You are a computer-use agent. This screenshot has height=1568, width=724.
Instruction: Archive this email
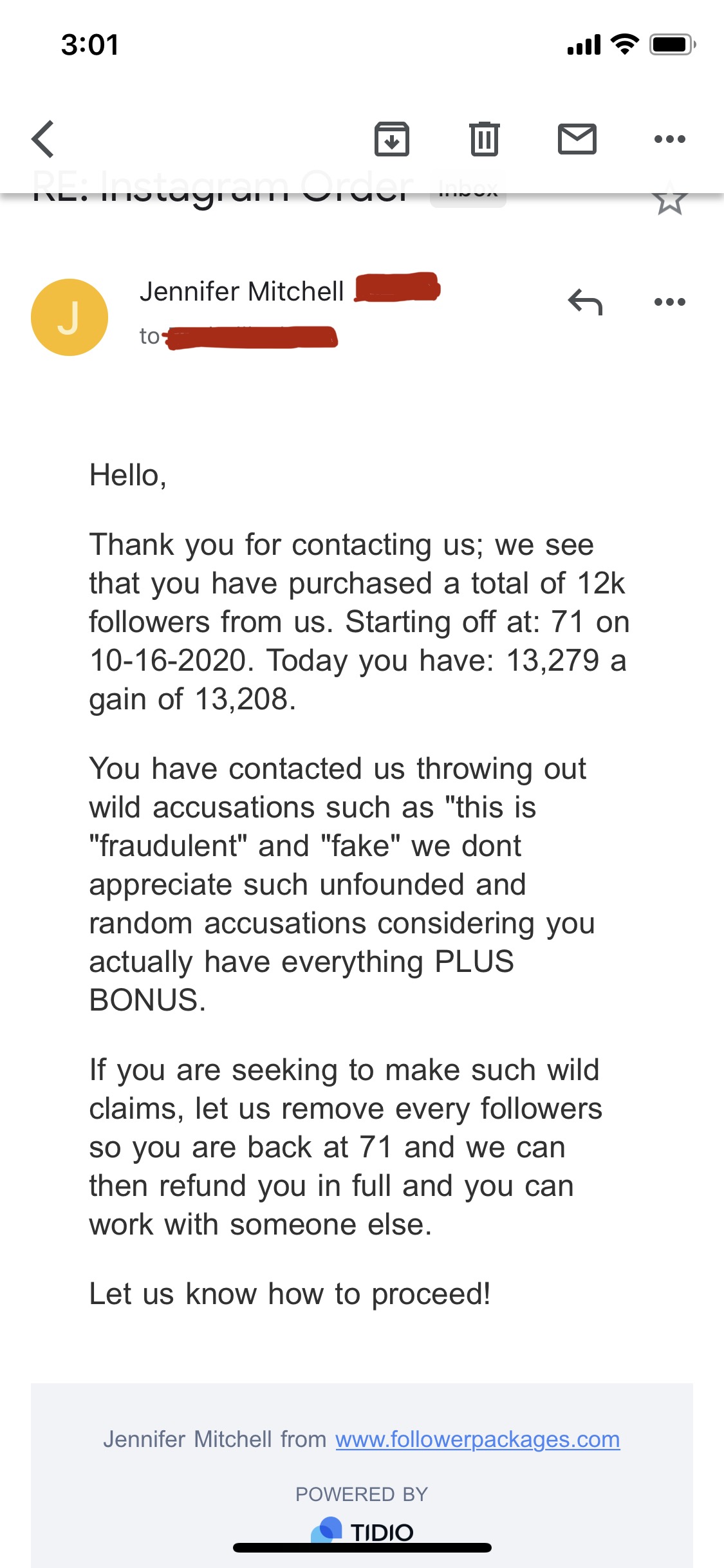pyautogui.click(x=391, y=139)
